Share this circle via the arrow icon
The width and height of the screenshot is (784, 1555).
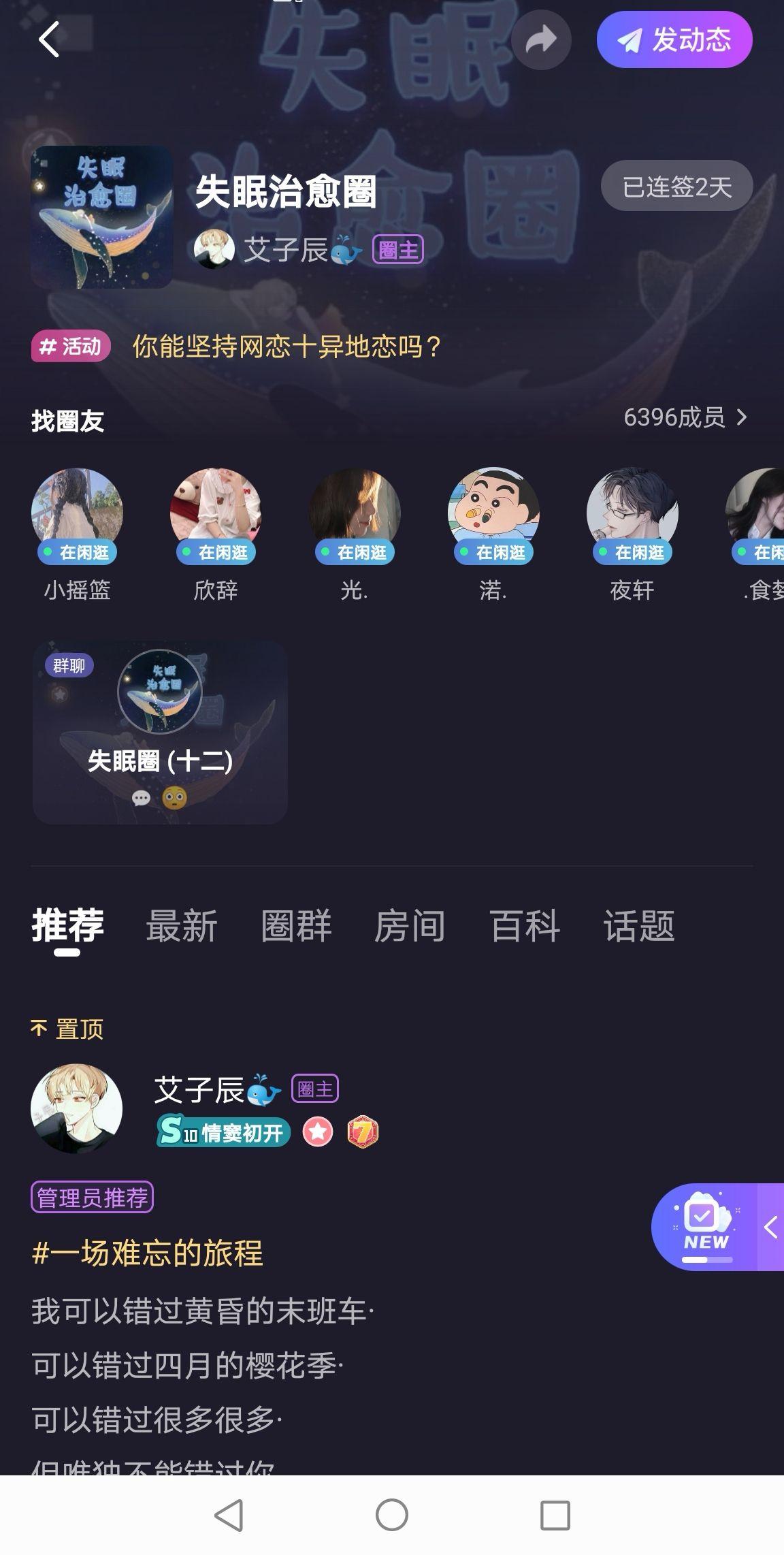point(540,40)
